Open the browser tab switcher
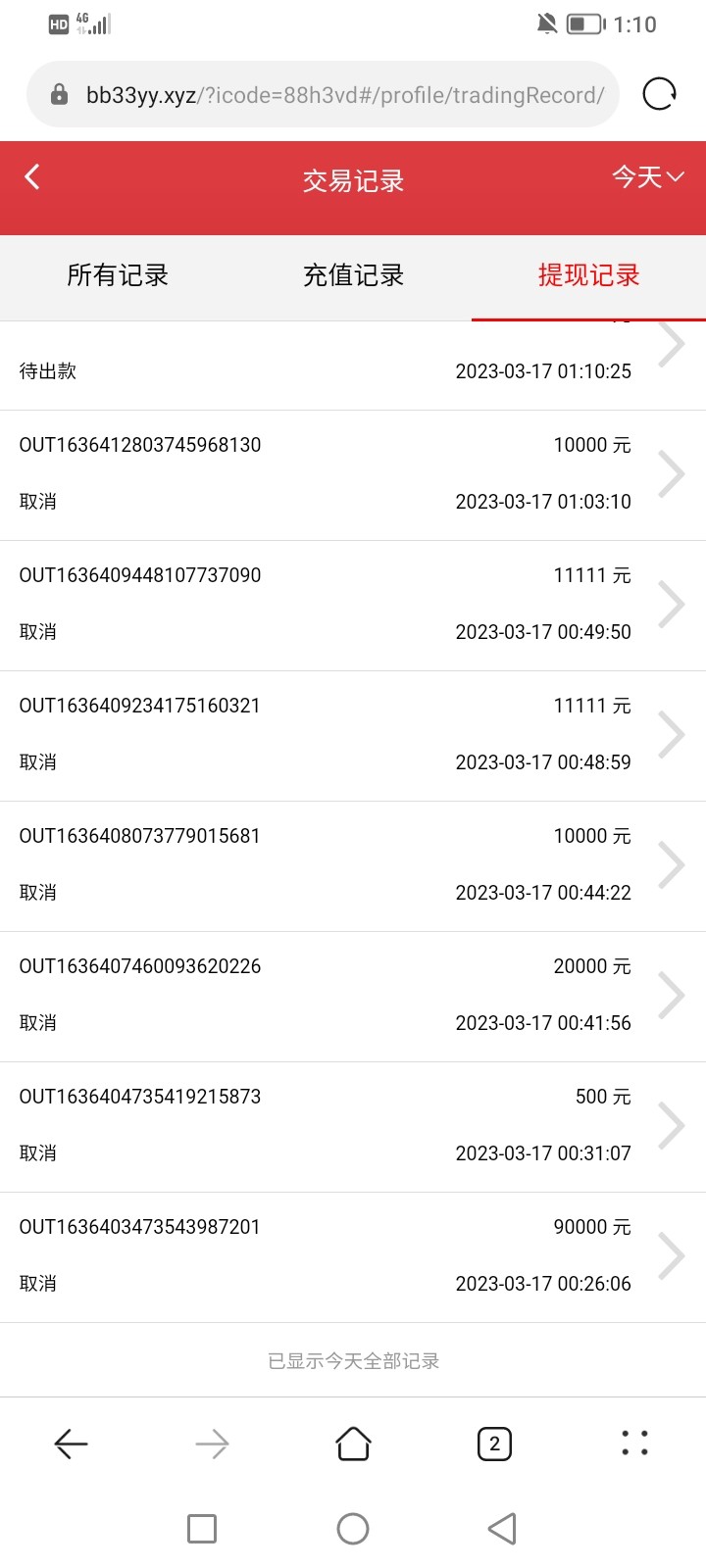706x1568 pixels. tap(494, 1444)
